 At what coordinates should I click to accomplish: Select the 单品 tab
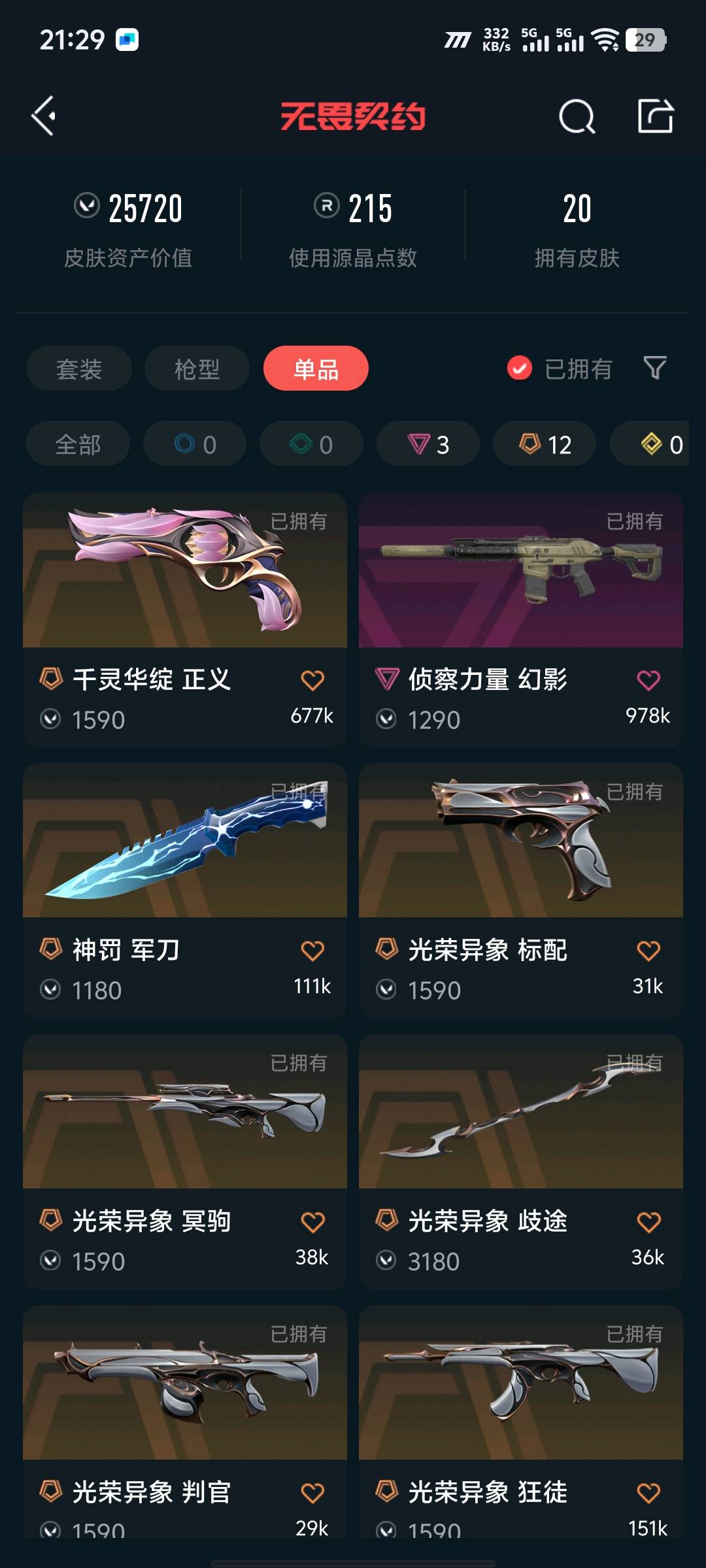(316, 369)
